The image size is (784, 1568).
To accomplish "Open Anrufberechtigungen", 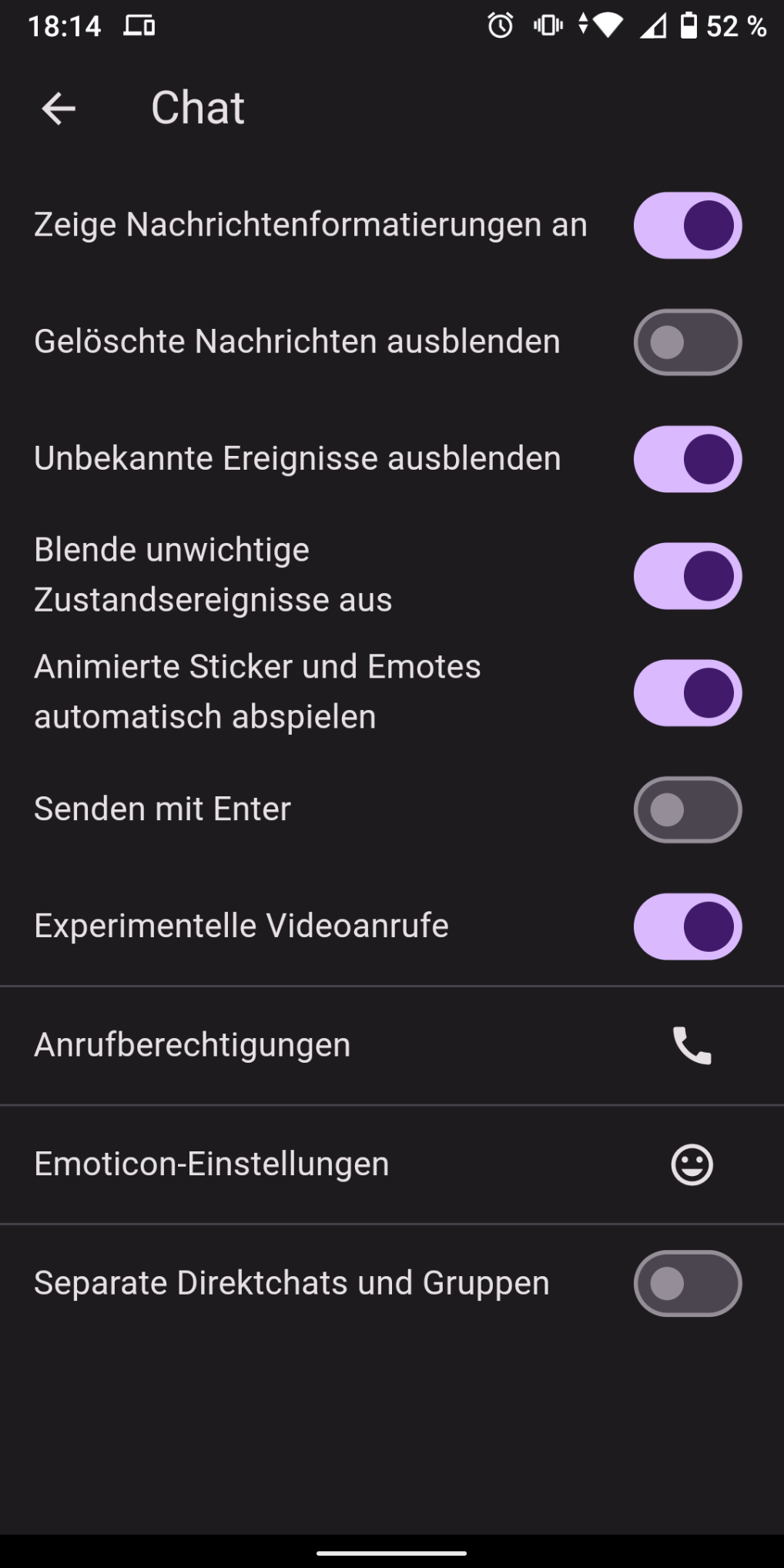I will pyautogui.click(x=391, y=1045).
